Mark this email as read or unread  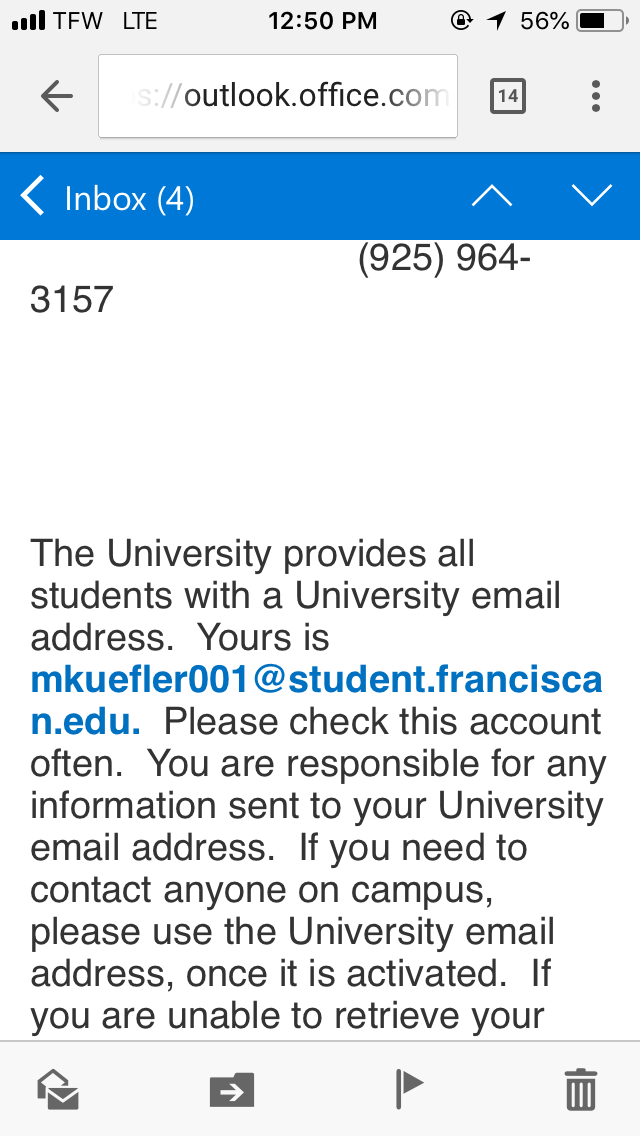57,1088
